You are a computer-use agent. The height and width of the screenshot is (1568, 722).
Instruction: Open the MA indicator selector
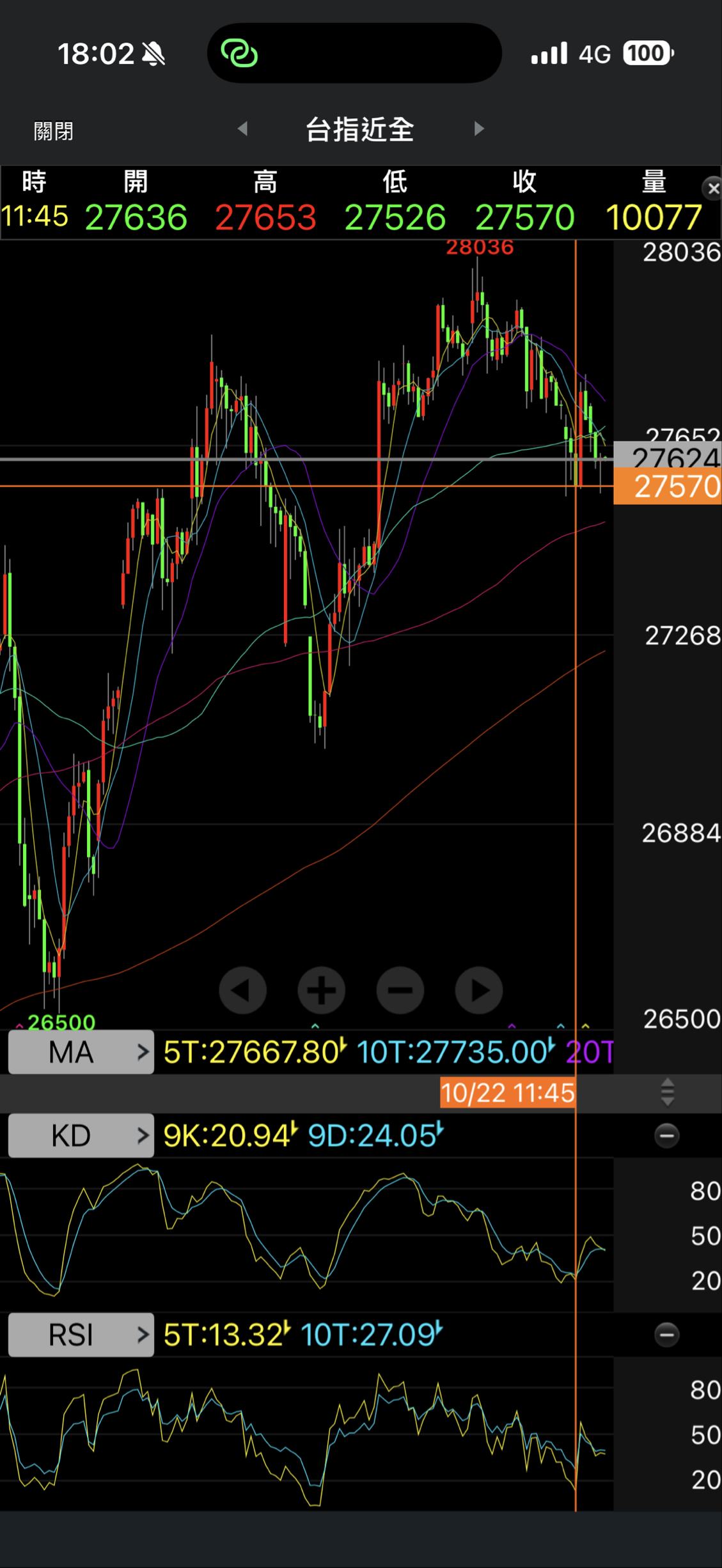(x=81, y=1052)
